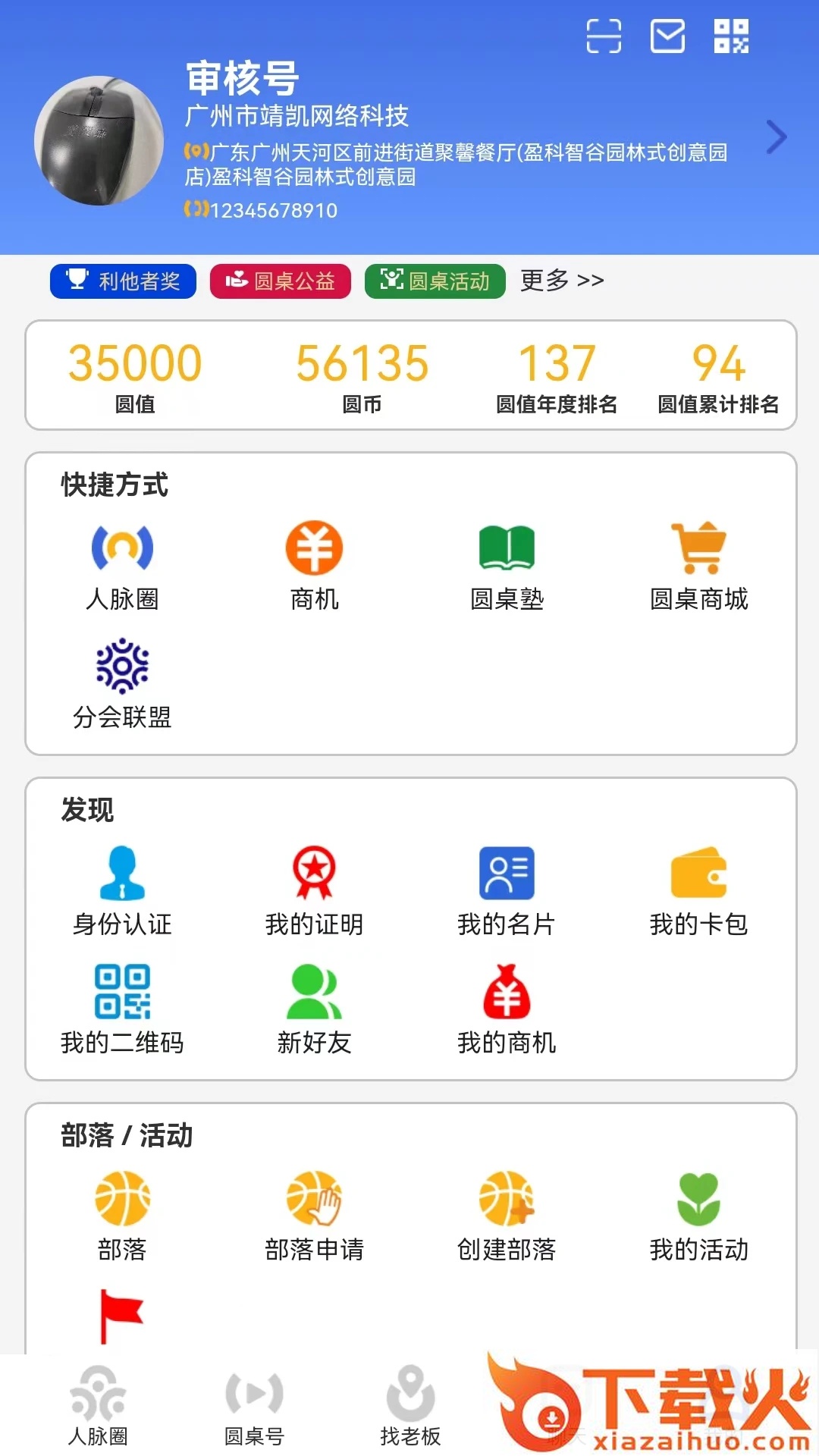Tap 更多 >> to see more
Viewport: 819px width, 1456px height.
click(562, 281)
